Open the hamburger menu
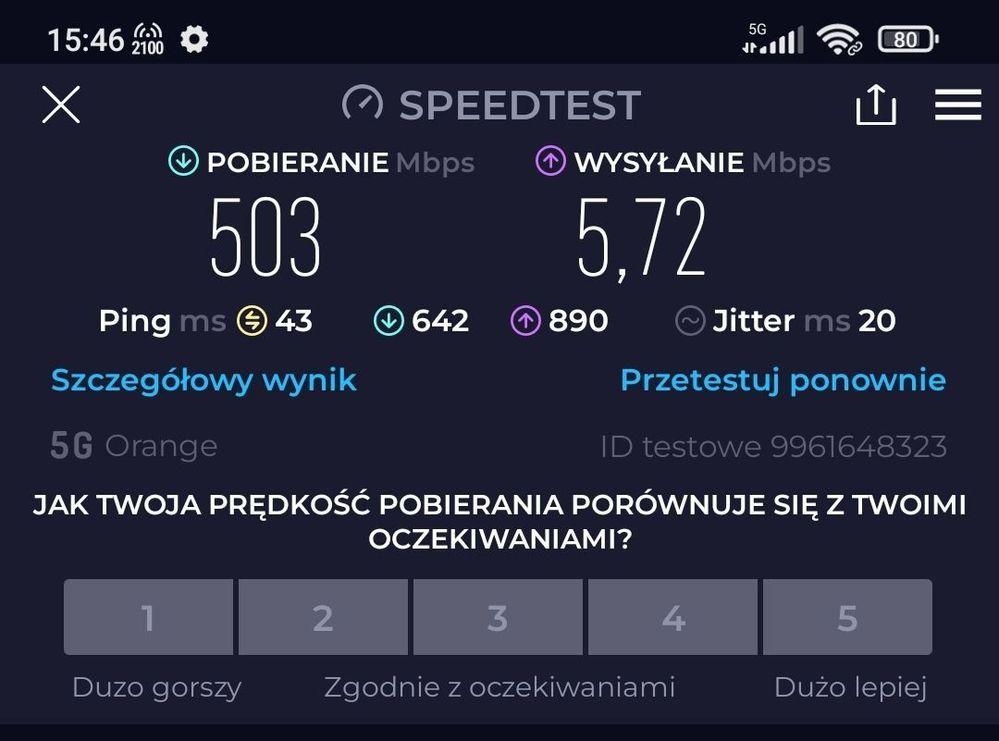The height and width of the screenshot is (741, 999). coord(957,105)
